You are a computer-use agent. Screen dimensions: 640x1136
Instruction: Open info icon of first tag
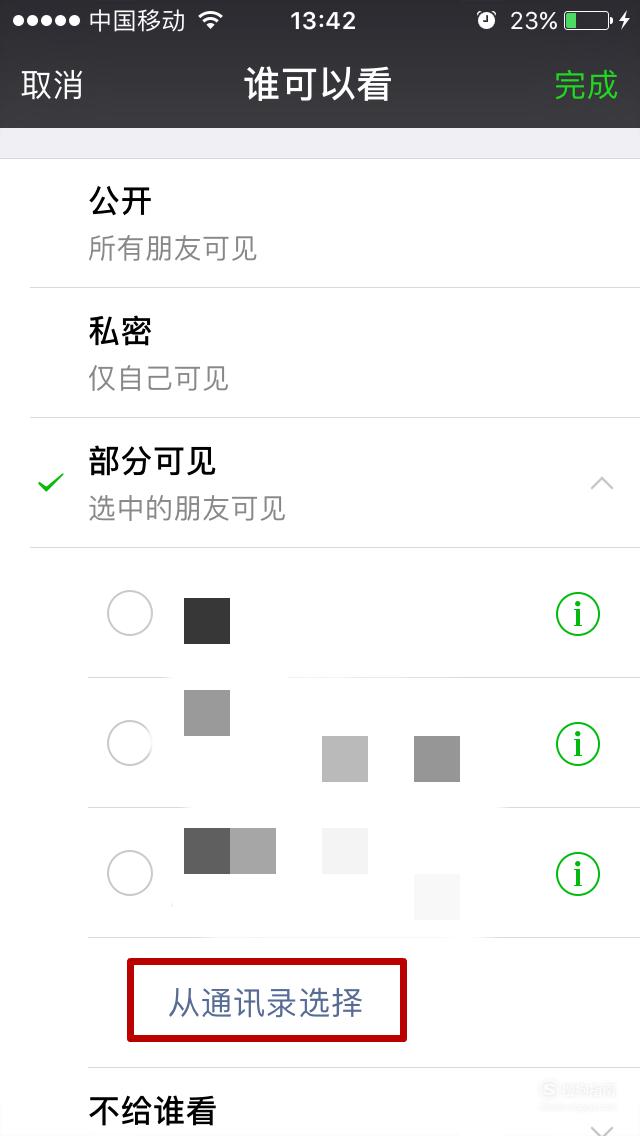coord(578,614)
